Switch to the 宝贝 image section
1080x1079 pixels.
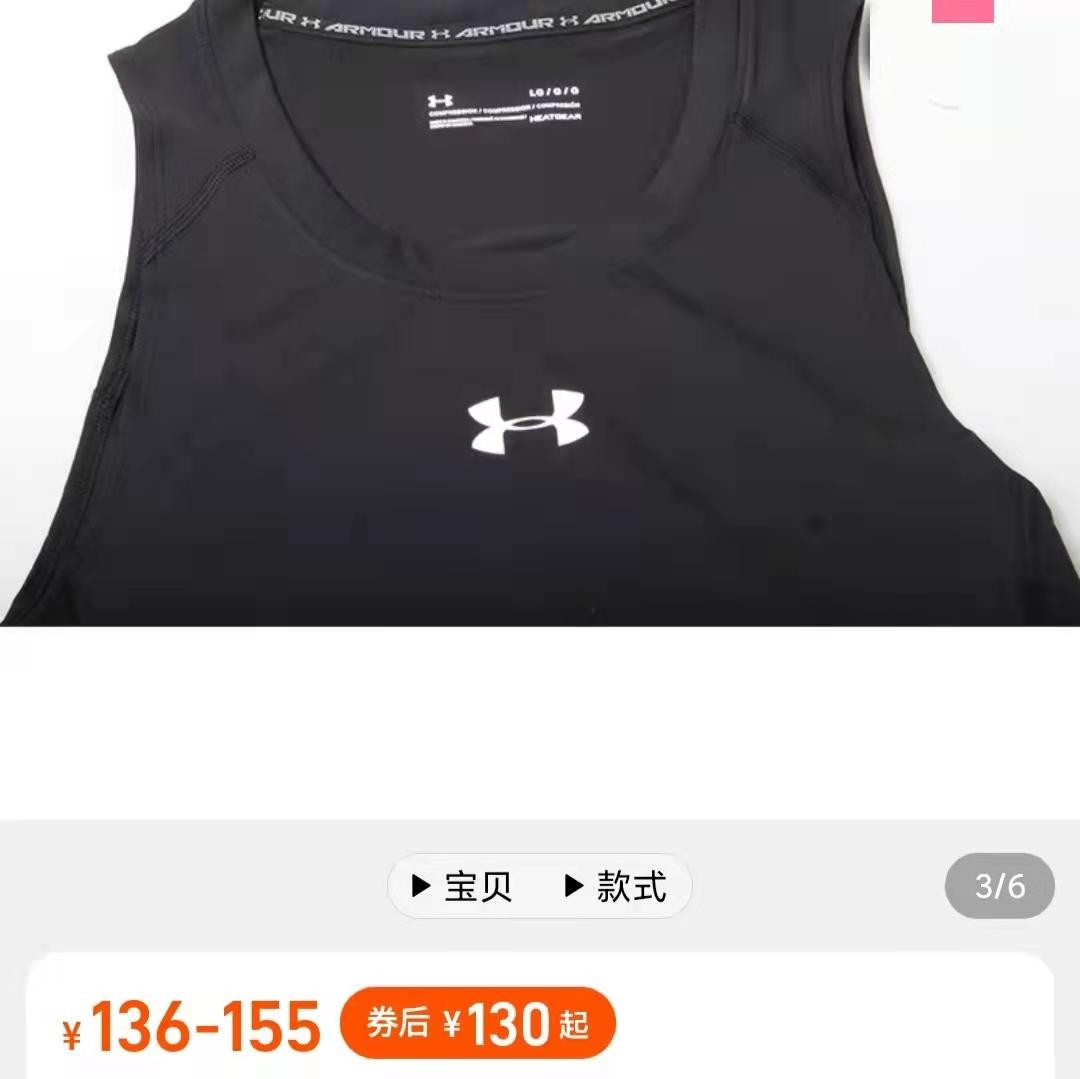pos(463,886)
